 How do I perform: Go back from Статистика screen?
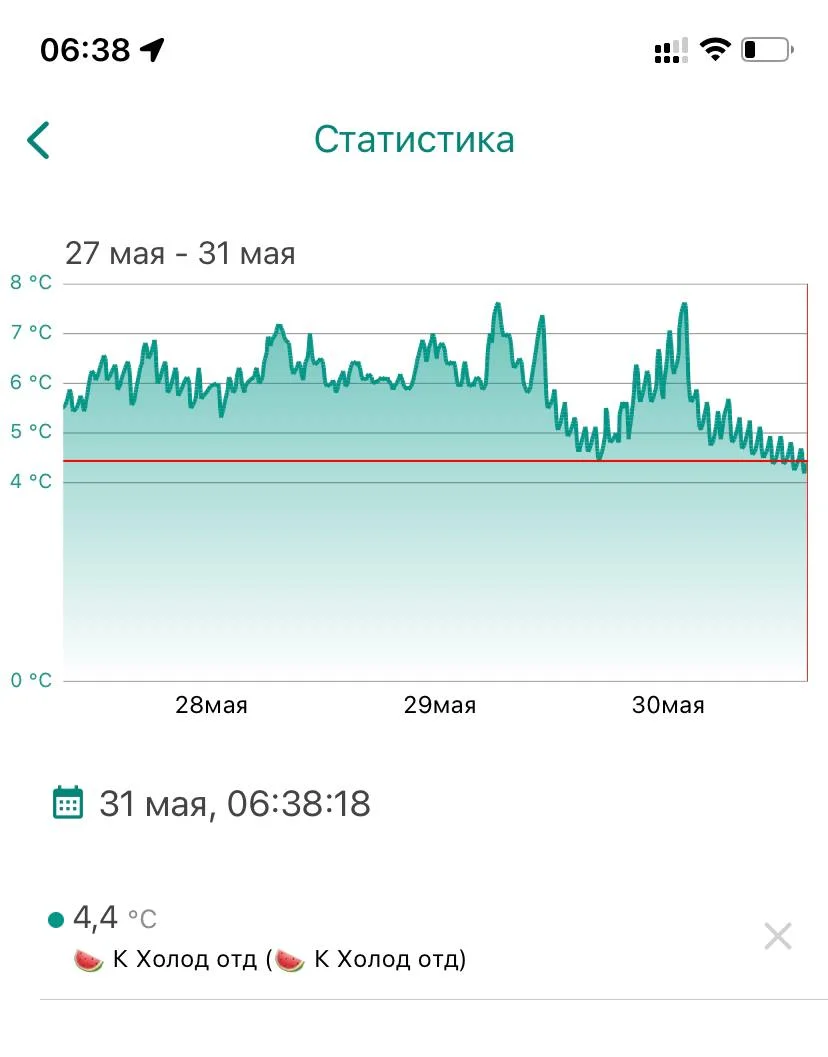point(38,140)
